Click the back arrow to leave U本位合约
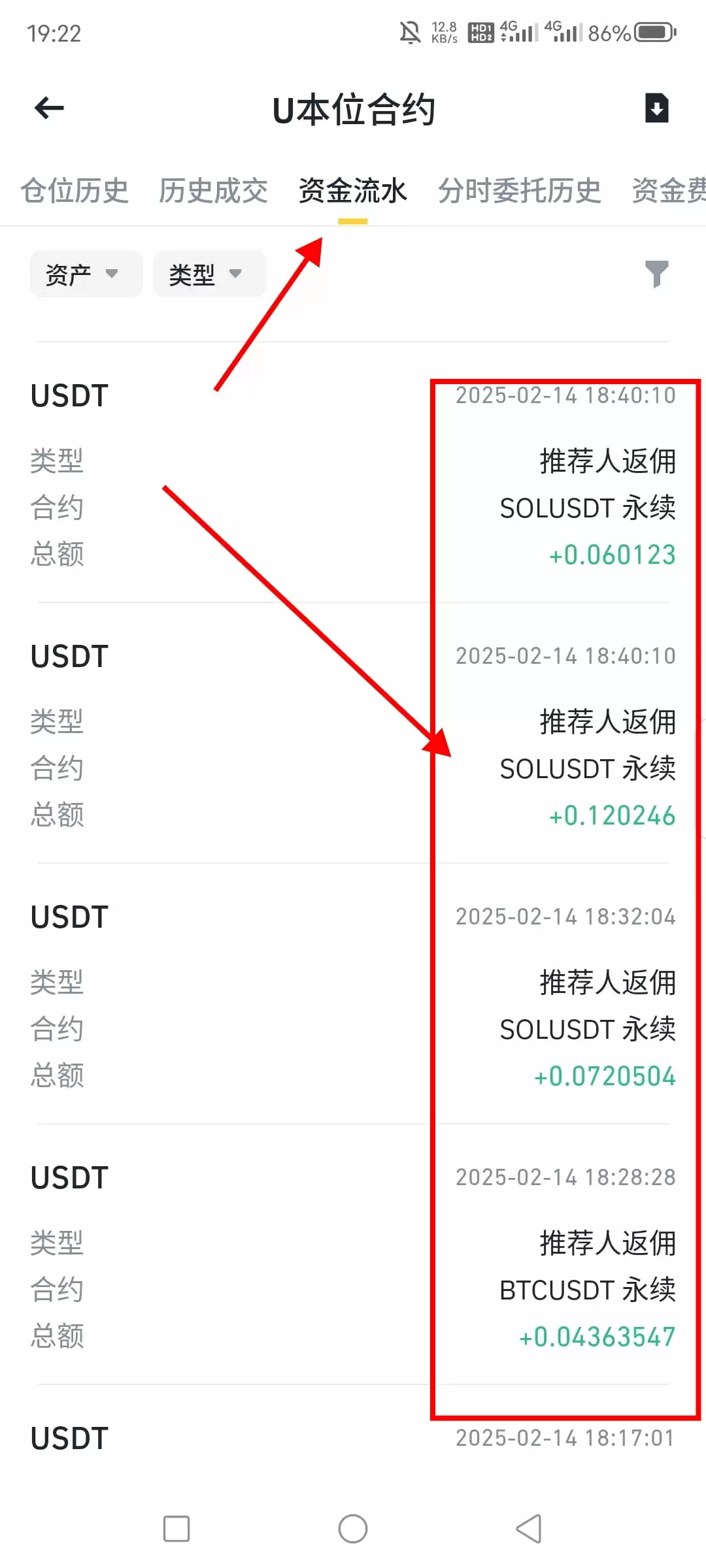The width and height of the screenshot is (706, 1568). click(49, 108)
